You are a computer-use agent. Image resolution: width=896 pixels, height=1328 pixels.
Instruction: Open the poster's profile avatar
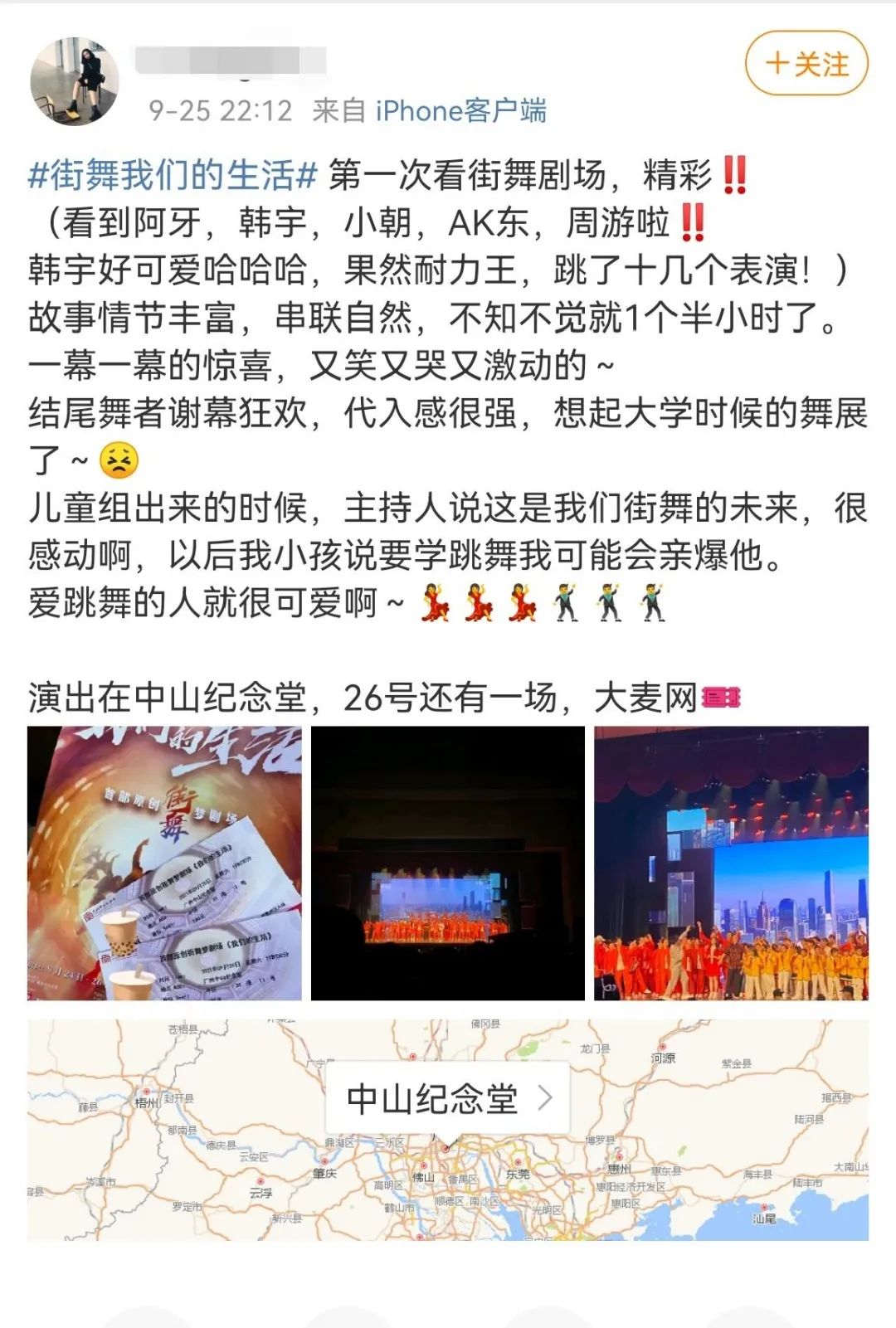[75, 81]
